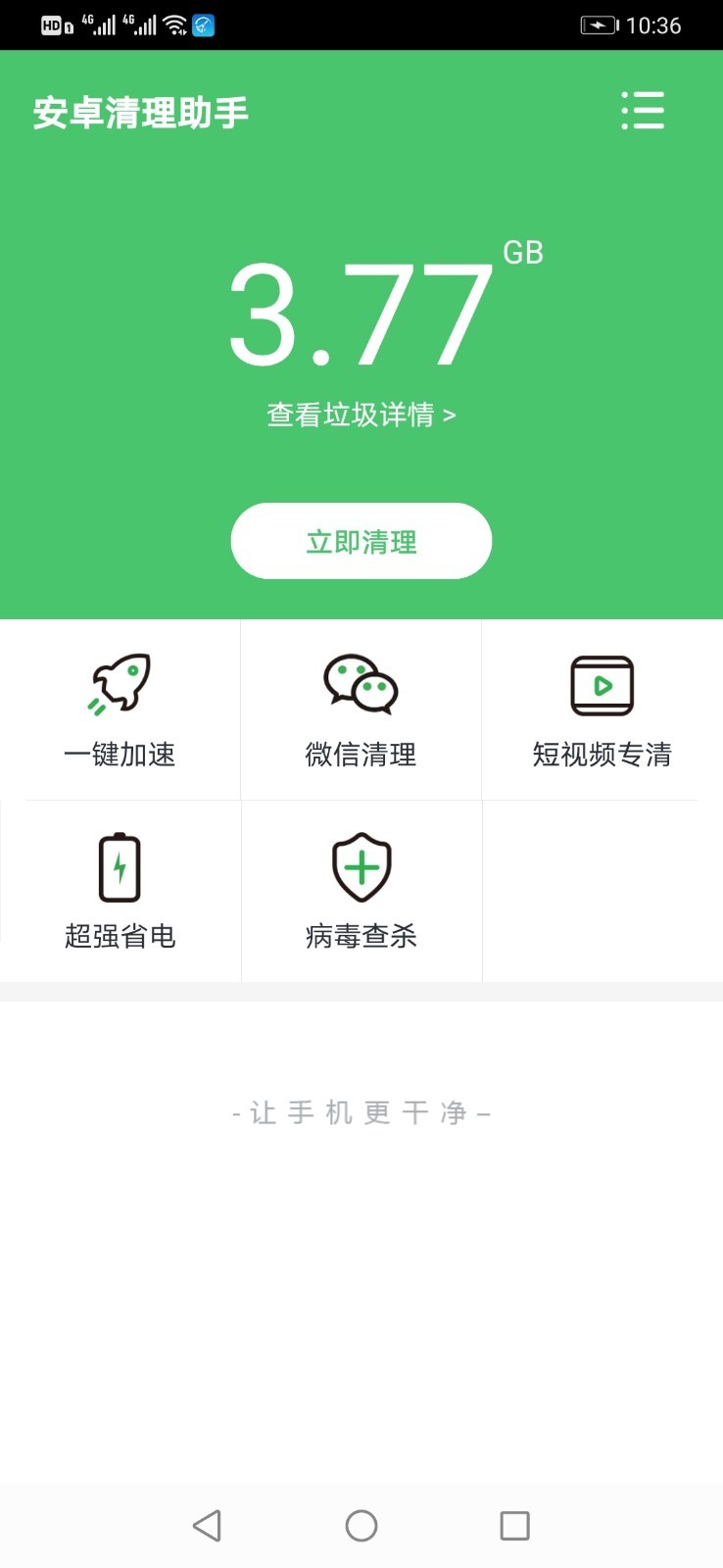Click the 让手机更干净 slogan text
This screenshot has width=723, height=1568.
click(x=361, y=1111)
